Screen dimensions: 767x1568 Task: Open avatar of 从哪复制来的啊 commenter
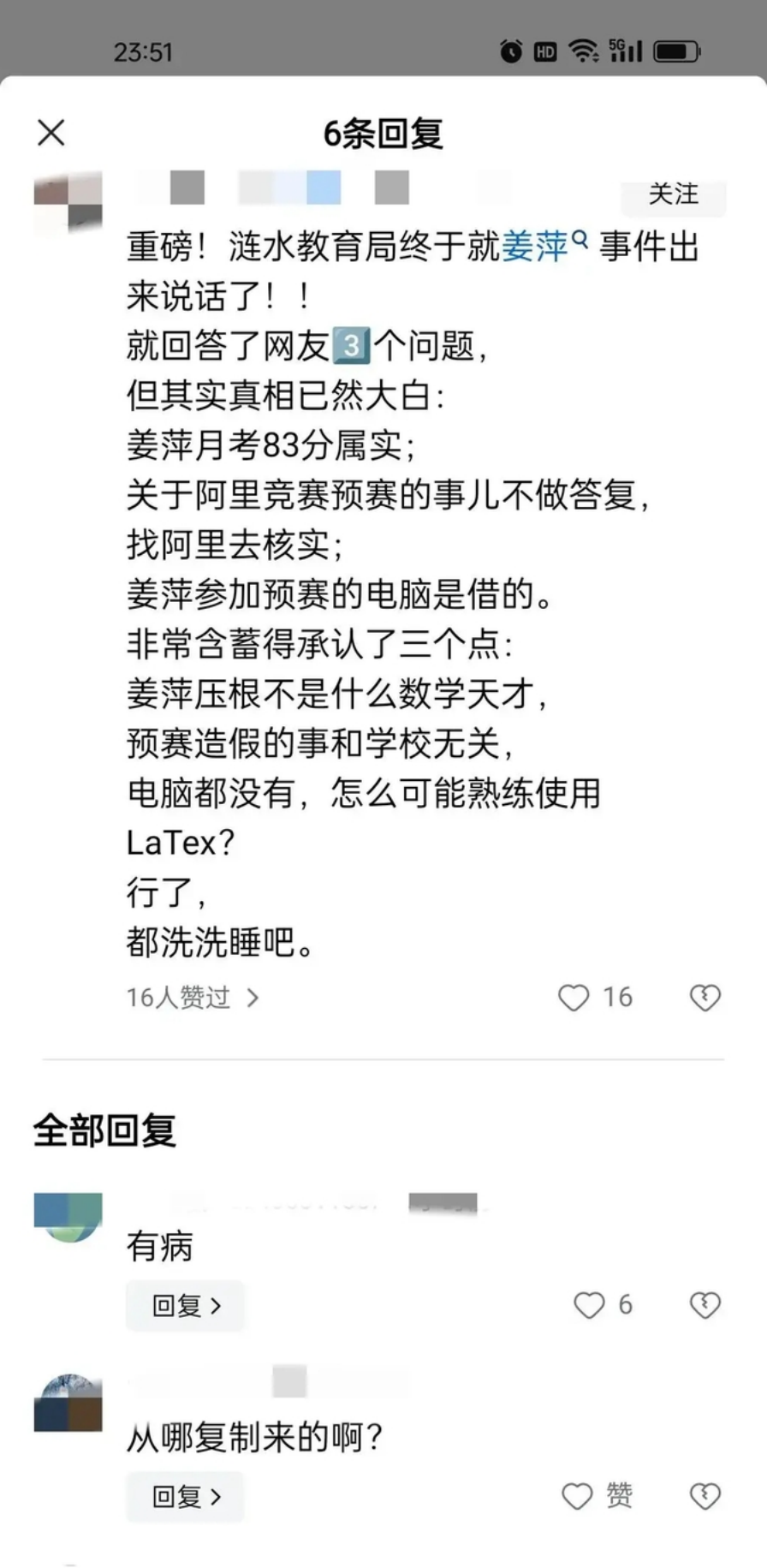tap(68, 1403)
